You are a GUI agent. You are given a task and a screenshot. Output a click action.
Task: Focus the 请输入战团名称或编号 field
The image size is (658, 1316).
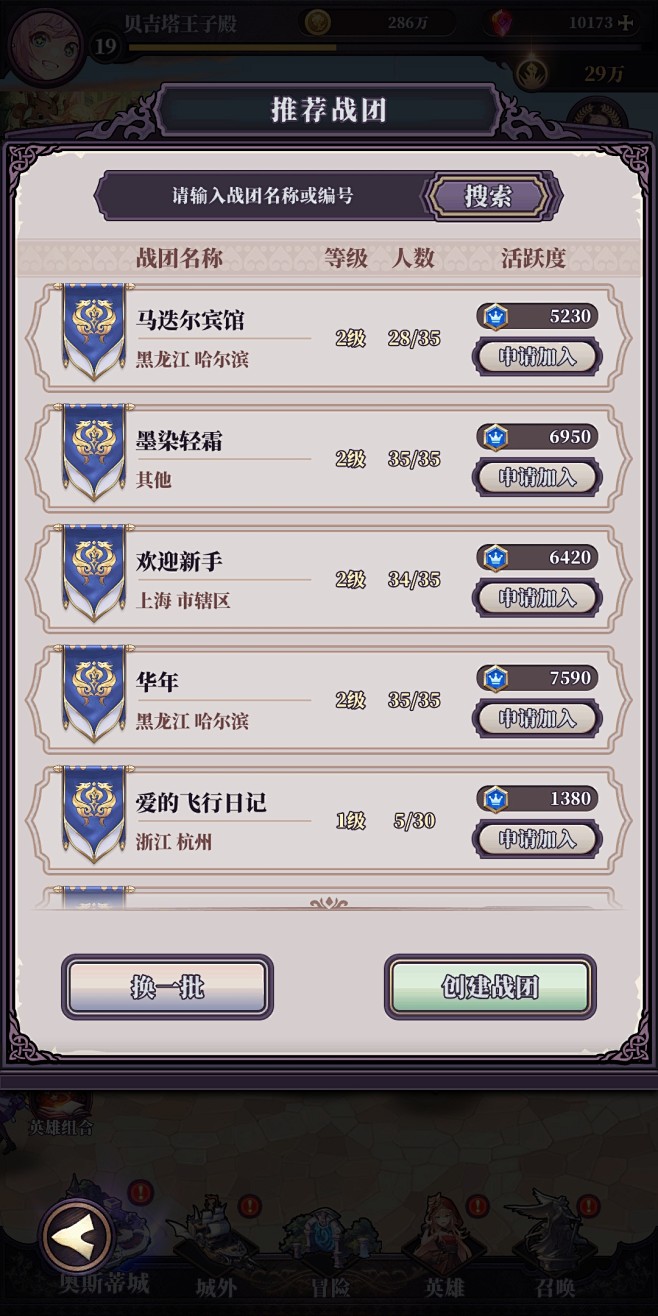[262, 196]
